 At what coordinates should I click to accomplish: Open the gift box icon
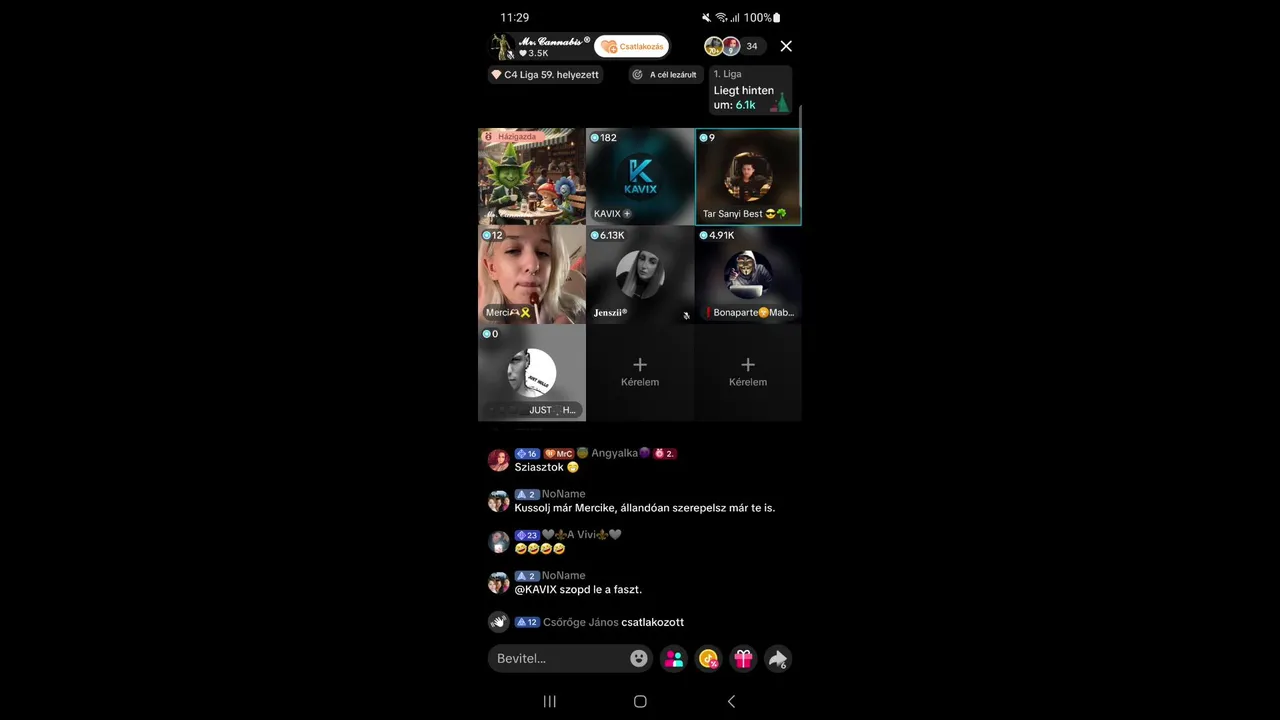tap(743, 658)
